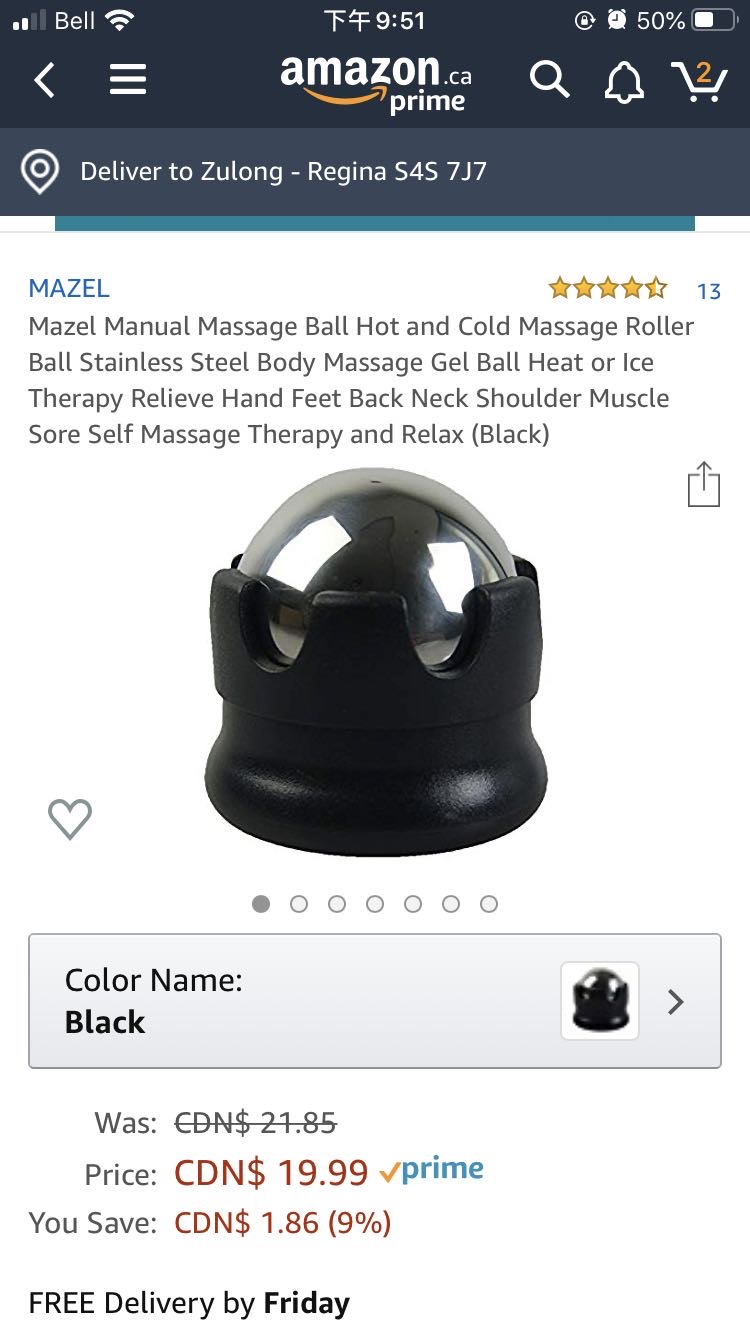This screenshot has height=1334, width=750.
Task: Open the hamburger menu
Action: point(128,80)
